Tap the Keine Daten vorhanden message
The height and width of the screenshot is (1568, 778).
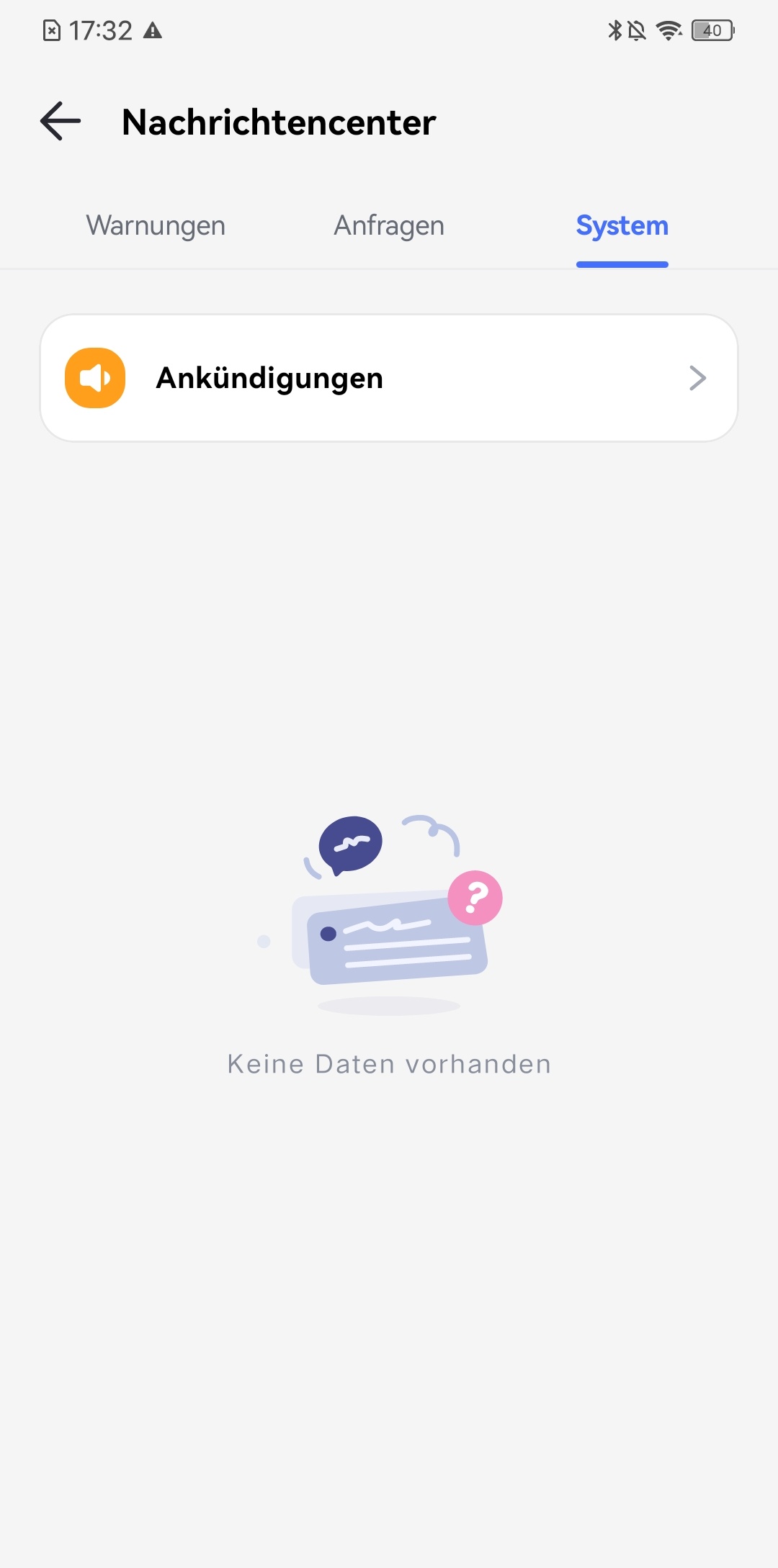[x=388, y=1063]
